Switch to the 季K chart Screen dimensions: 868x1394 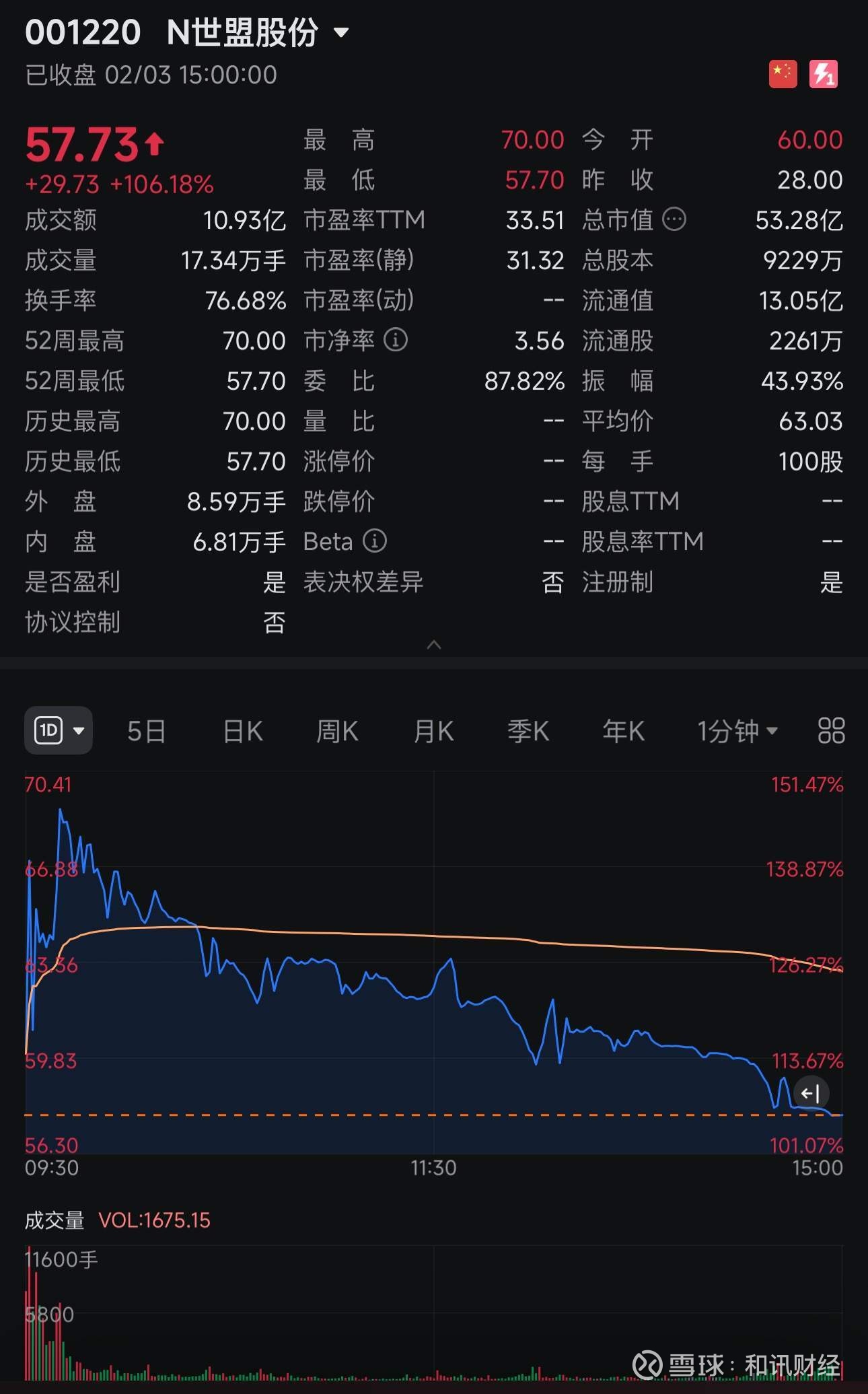[x=529, y=731]
